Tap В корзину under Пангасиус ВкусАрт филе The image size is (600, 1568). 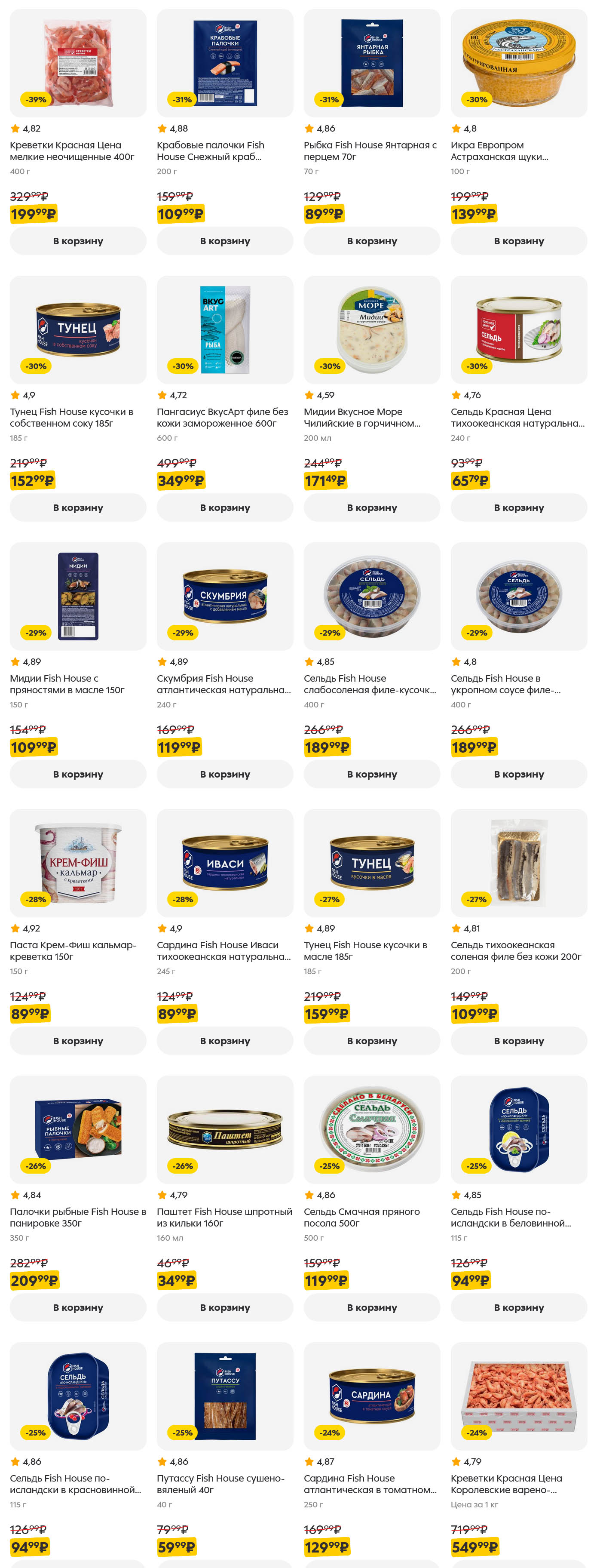224,507
